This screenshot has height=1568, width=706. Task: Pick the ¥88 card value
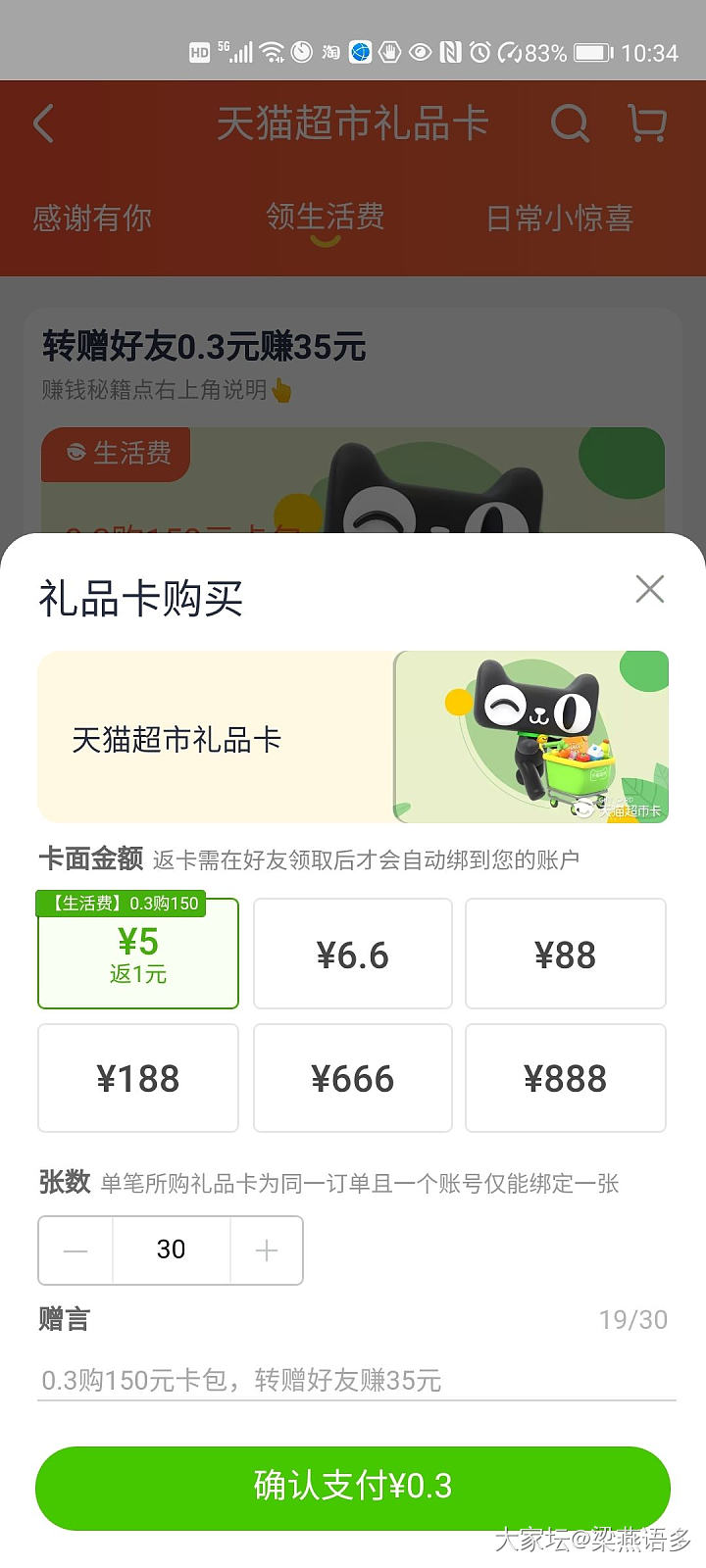click(565, 955)
